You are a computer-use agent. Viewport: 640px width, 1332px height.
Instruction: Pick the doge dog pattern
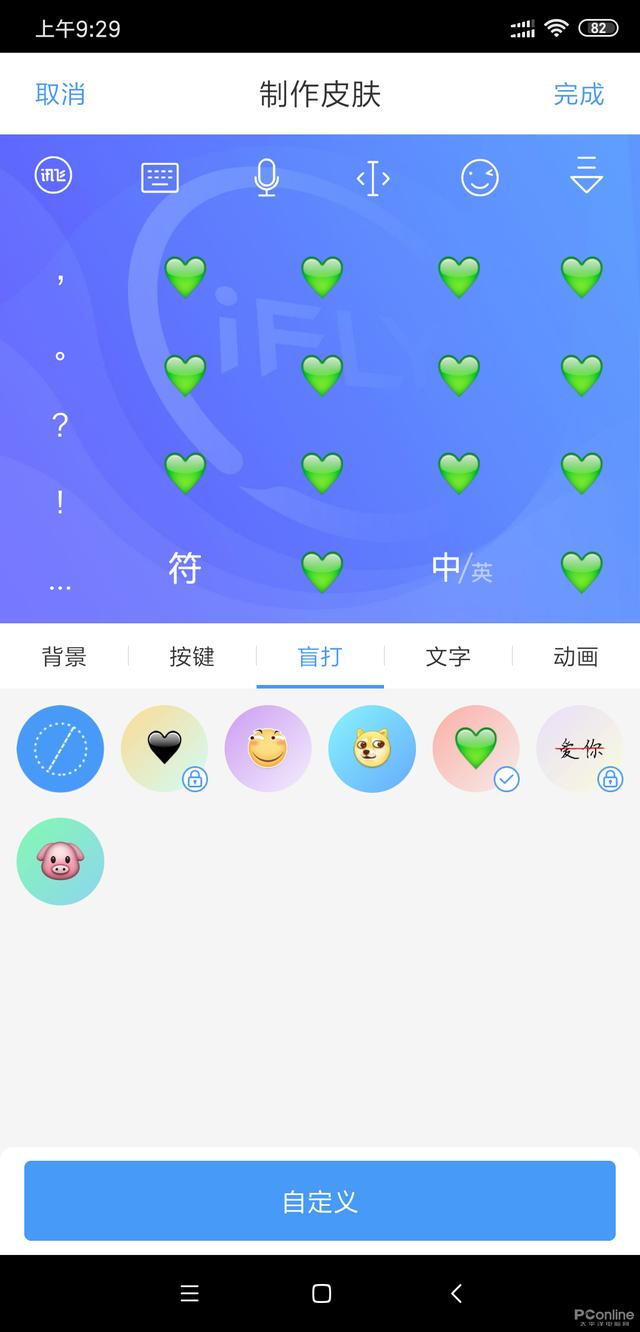tap(372, 749)
